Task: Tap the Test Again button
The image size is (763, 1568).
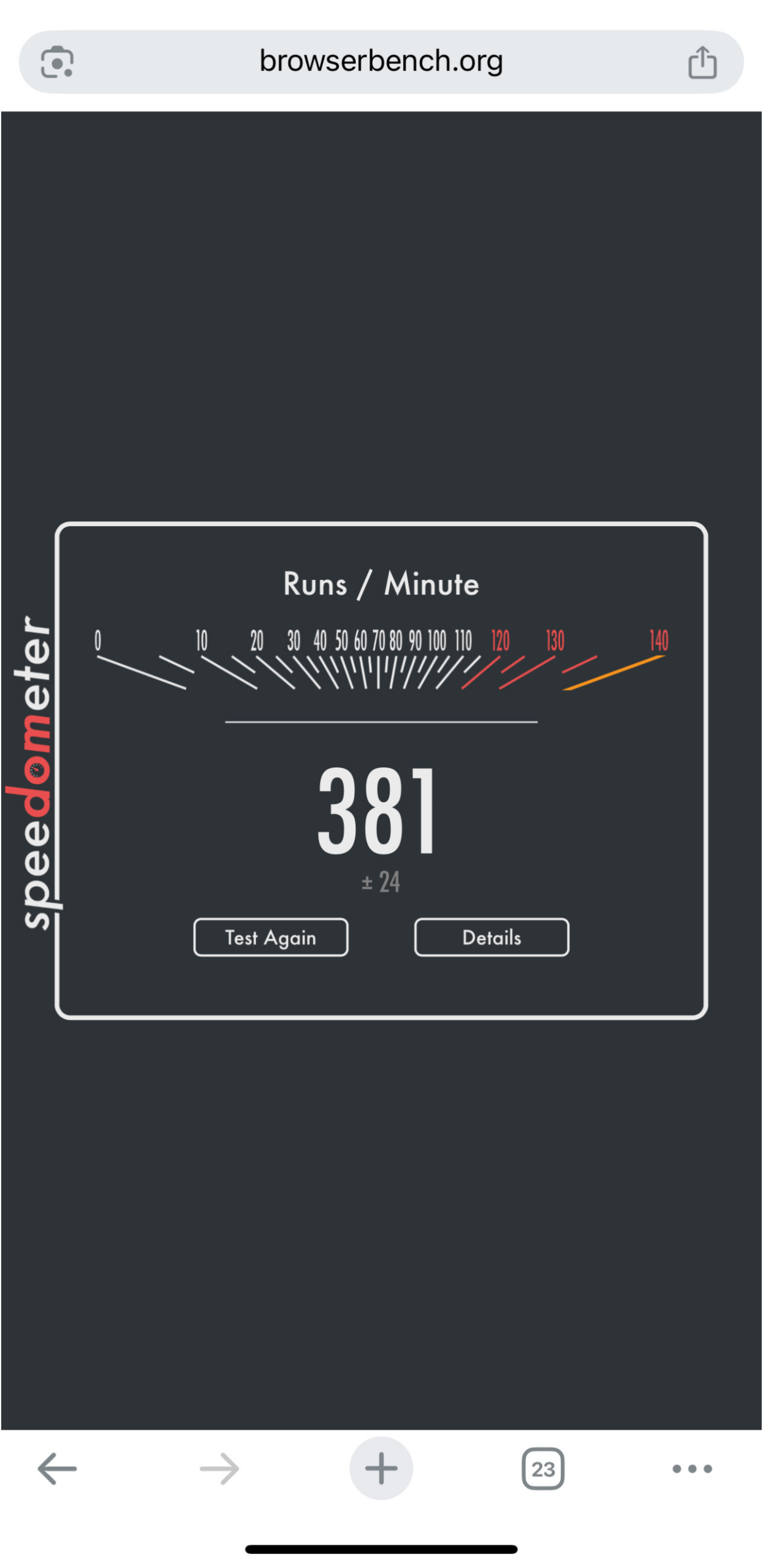Action: point(271,938)
